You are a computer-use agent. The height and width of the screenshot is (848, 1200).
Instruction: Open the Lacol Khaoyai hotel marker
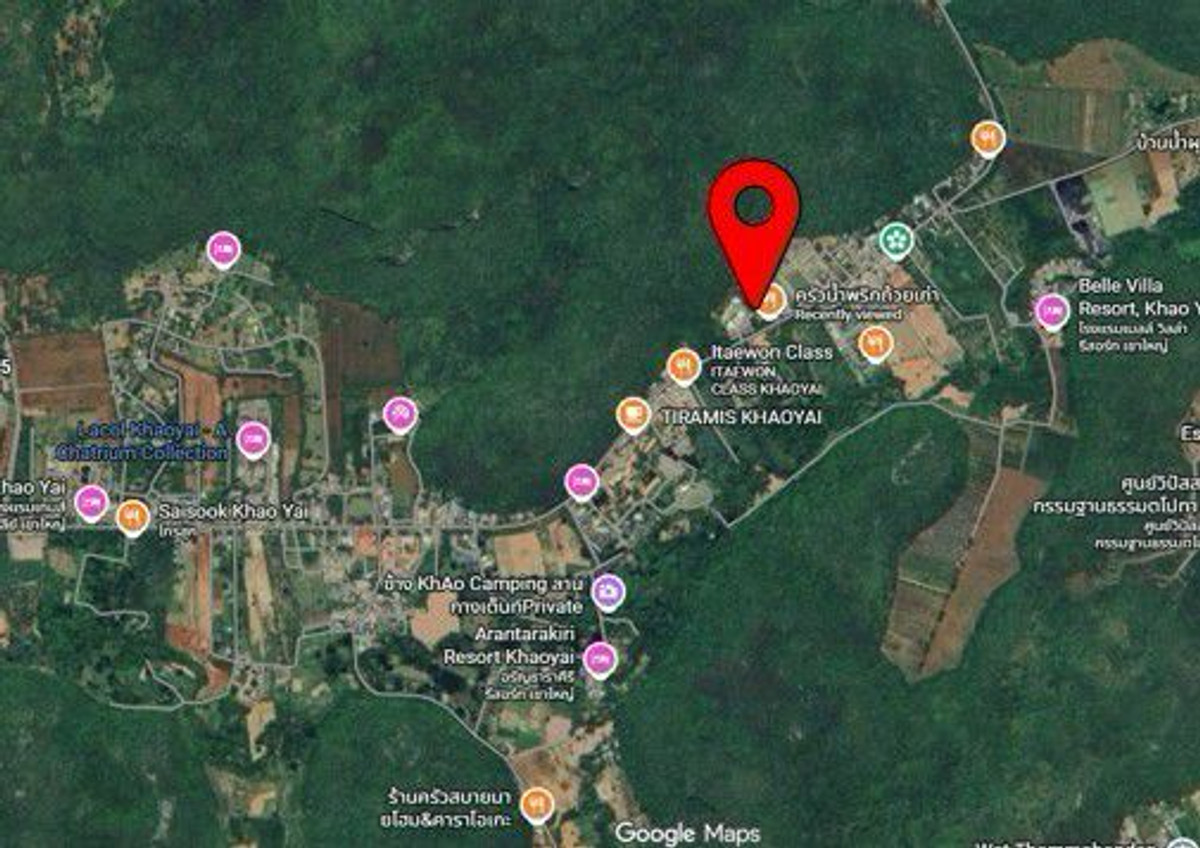[x=254, y=438]
